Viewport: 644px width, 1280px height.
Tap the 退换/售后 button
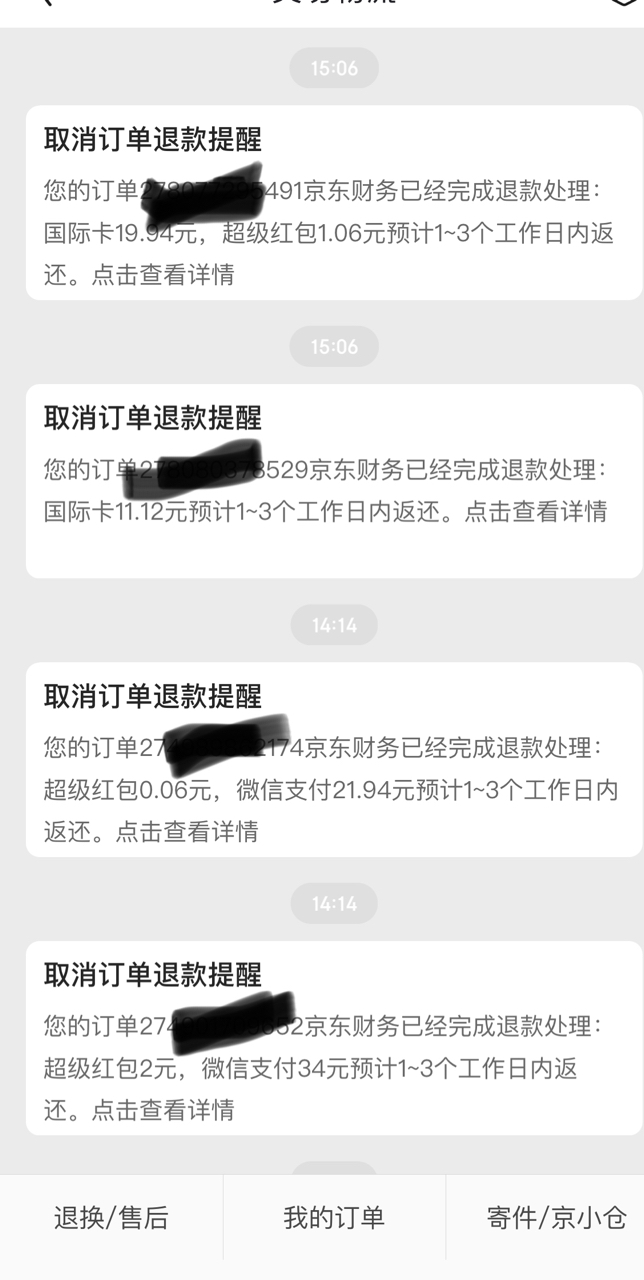click(x=111, y=1218)
